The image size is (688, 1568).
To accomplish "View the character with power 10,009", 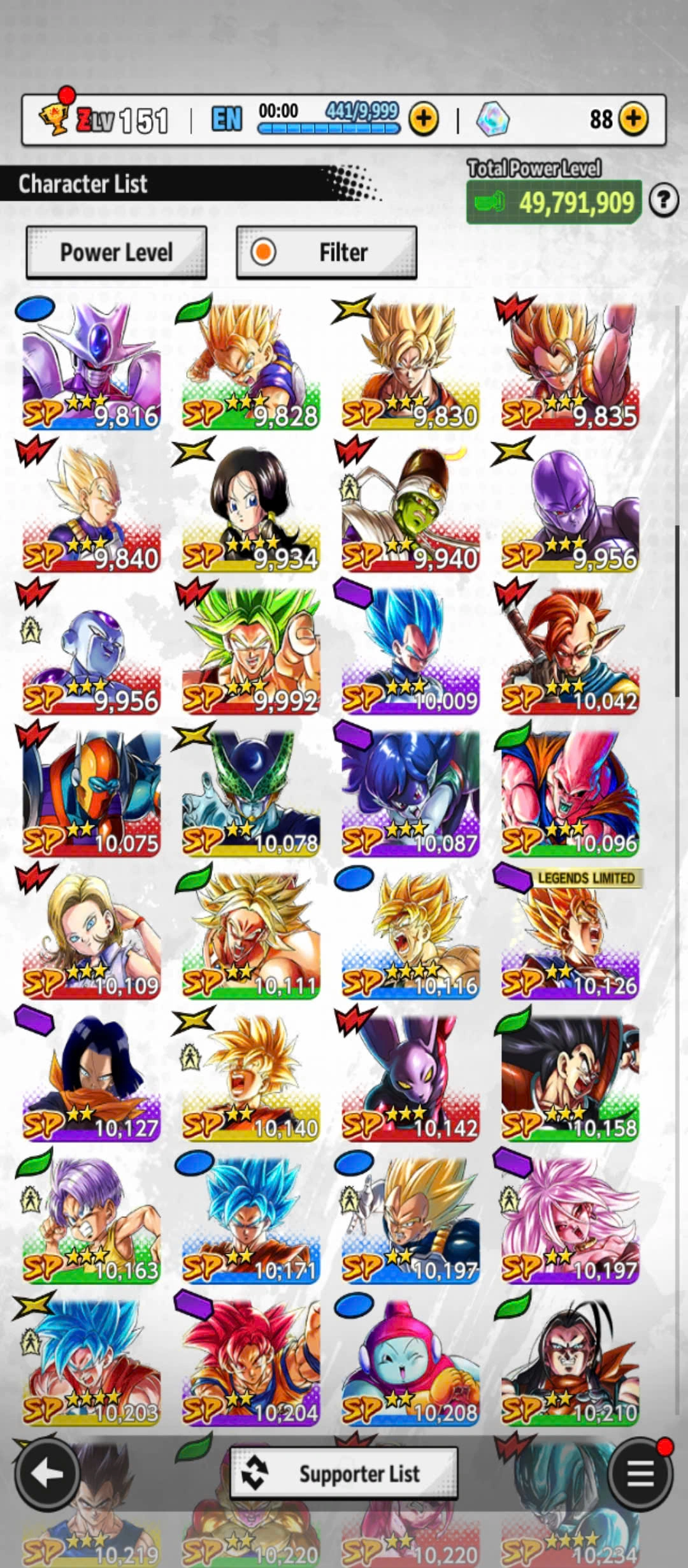I will (x=410, y=650).
